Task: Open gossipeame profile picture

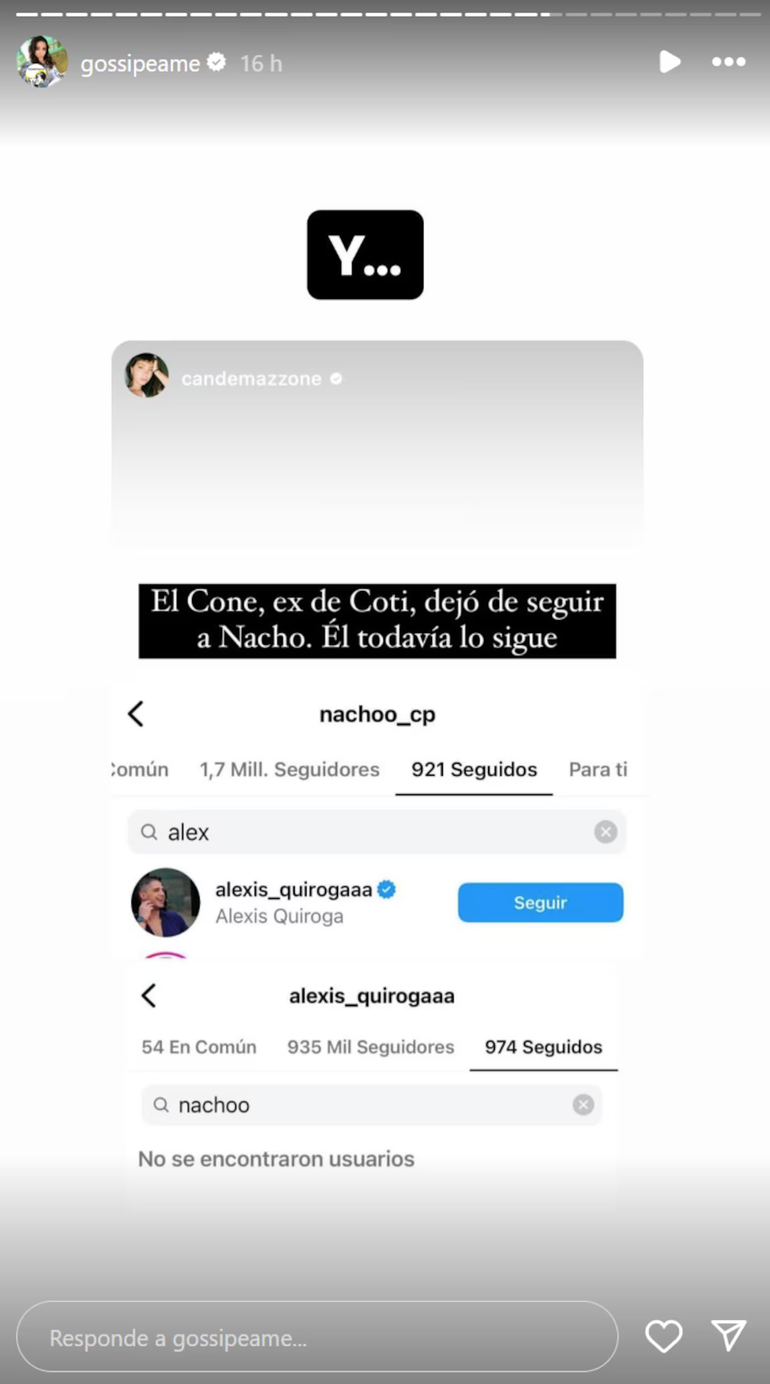Action: click(42, 63)
